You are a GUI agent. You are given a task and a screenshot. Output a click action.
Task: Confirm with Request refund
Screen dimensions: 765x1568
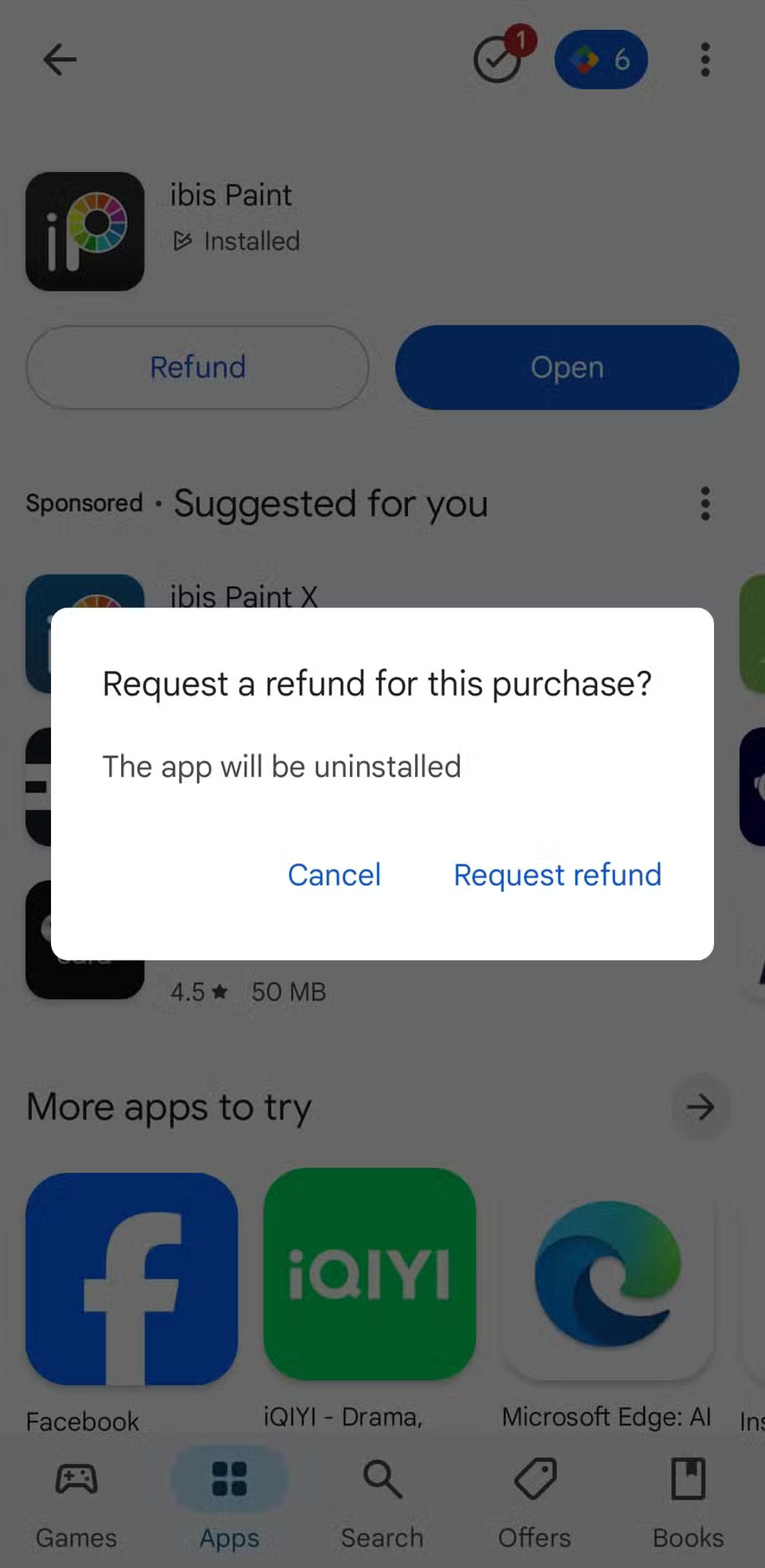557,875
